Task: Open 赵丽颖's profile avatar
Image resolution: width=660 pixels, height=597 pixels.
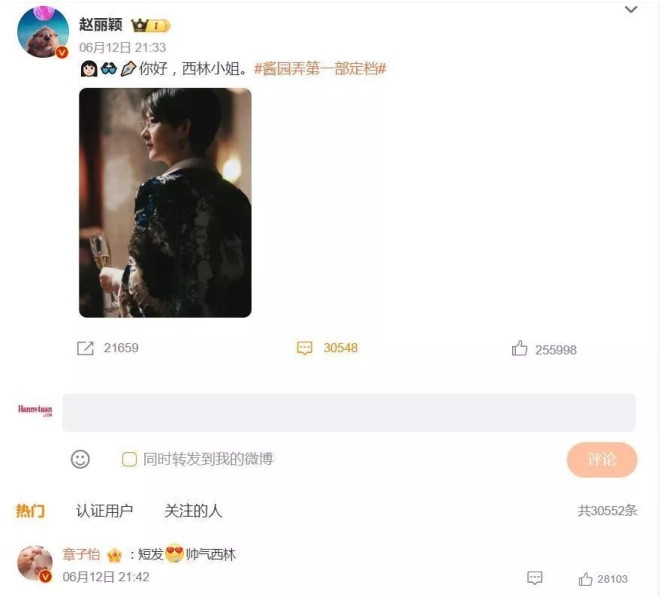Action: coord(43,32)
